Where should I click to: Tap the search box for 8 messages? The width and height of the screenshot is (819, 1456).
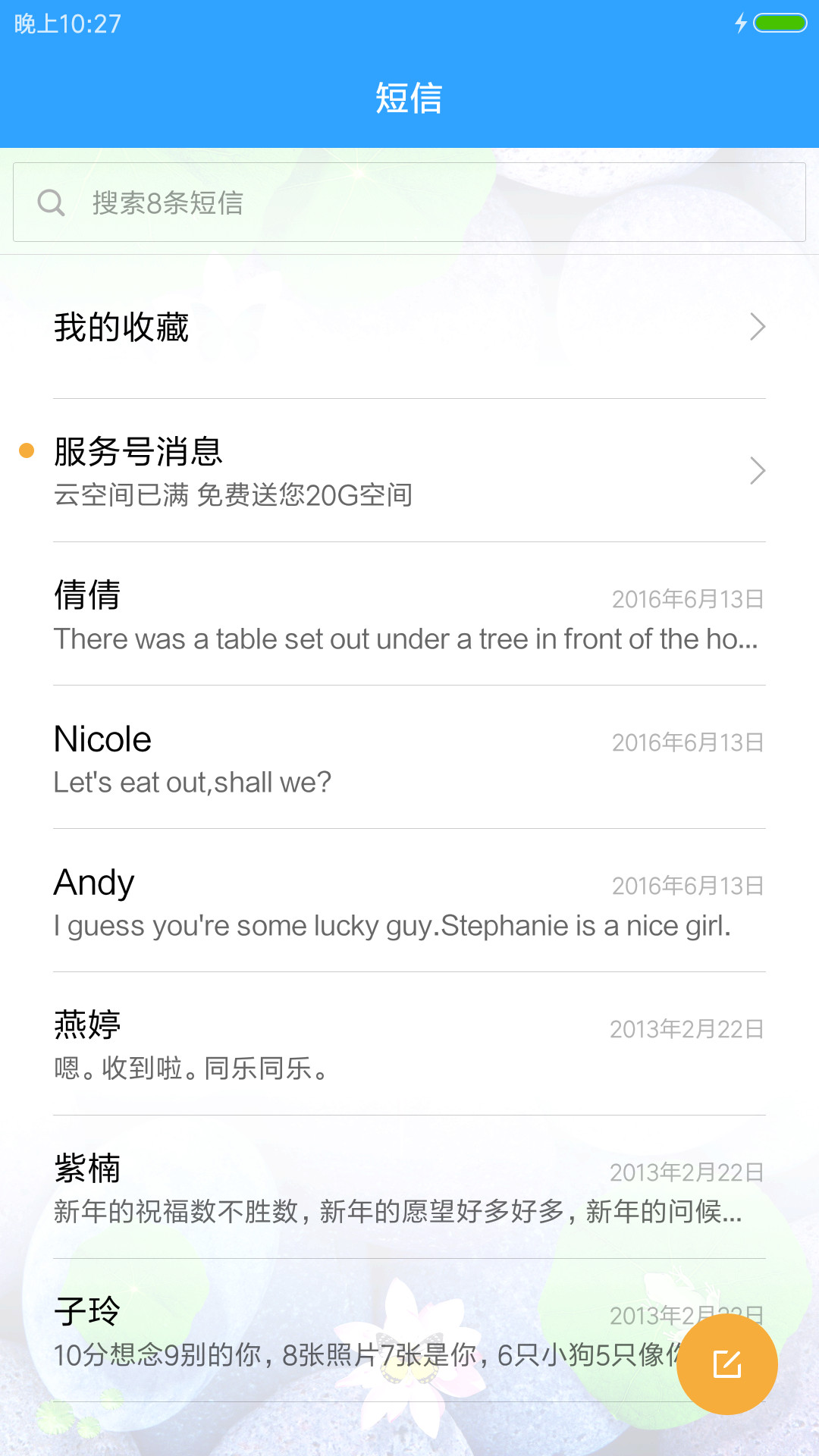pos(409,202)
